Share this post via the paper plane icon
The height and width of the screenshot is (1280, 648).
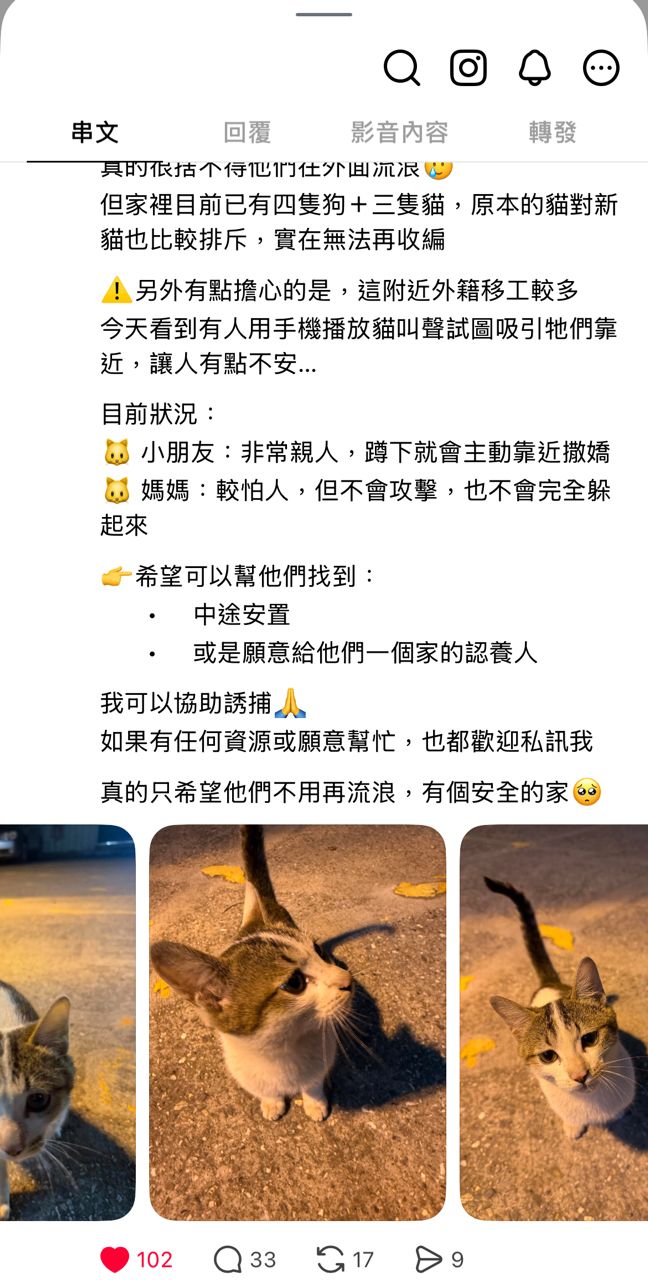click(428, 1259)
